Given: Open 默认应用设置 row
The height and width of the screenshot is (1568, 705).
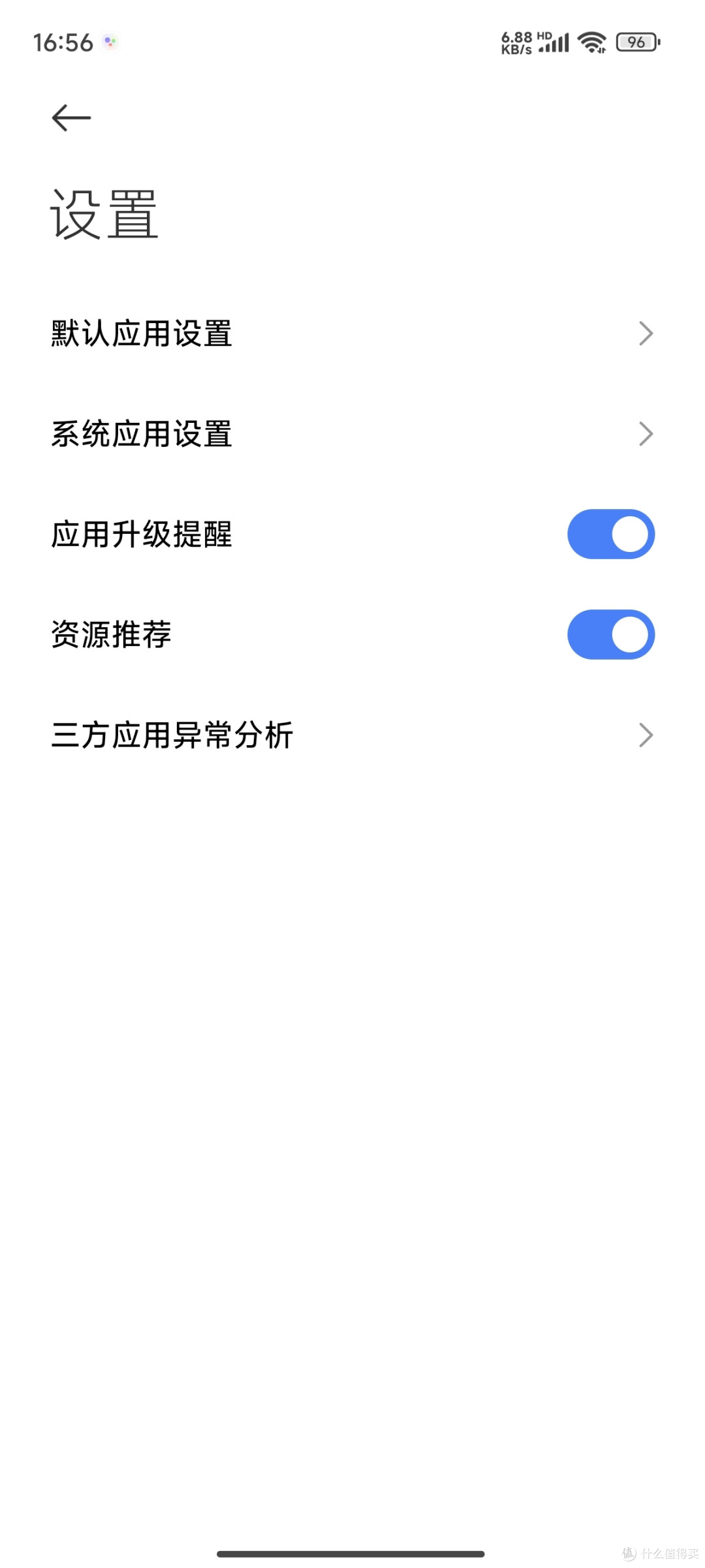Looking at the screenshot, I should 352,333.
